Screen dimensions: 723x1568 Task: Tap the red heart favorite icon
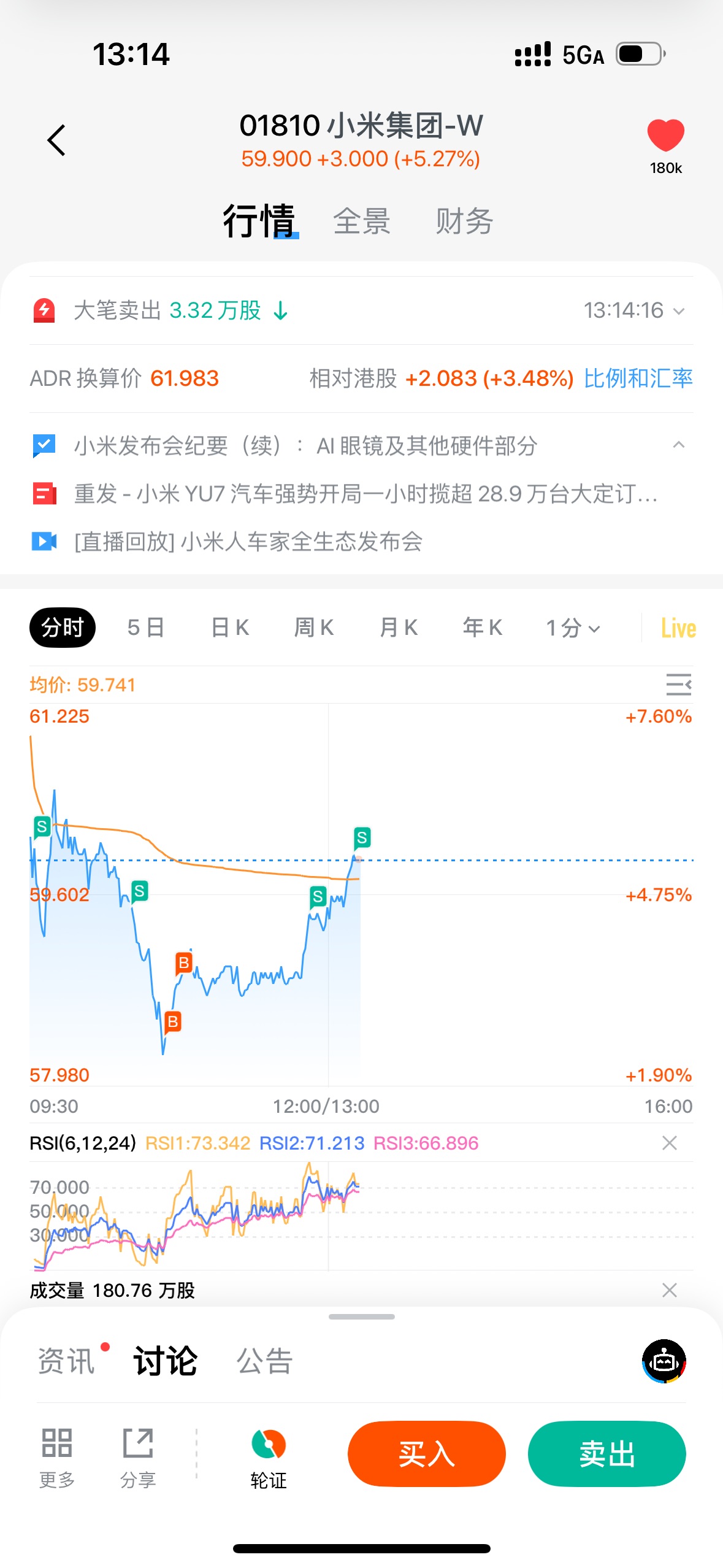(x=665, y=136)
